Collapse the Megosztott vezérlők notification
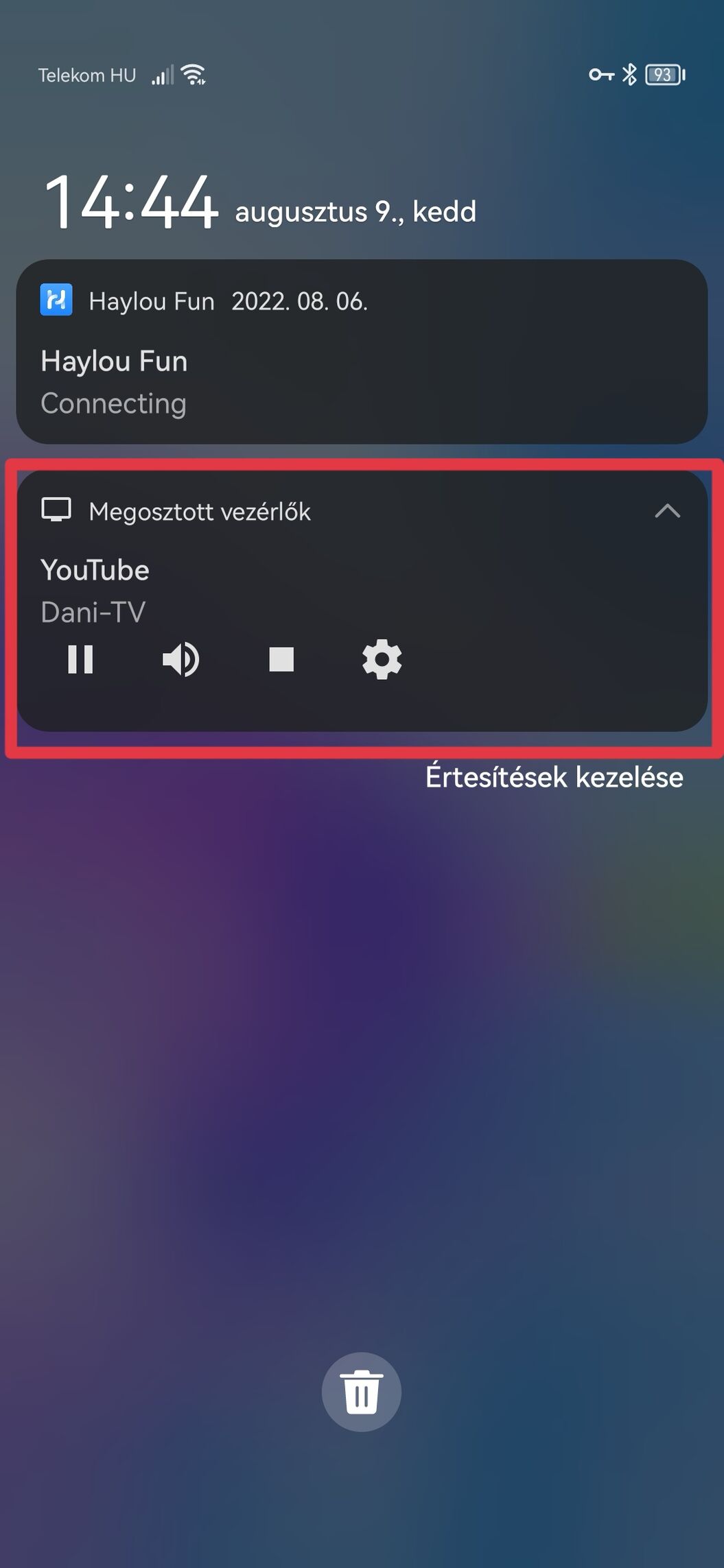This screenshot has width=724, height=1568. 667,512
